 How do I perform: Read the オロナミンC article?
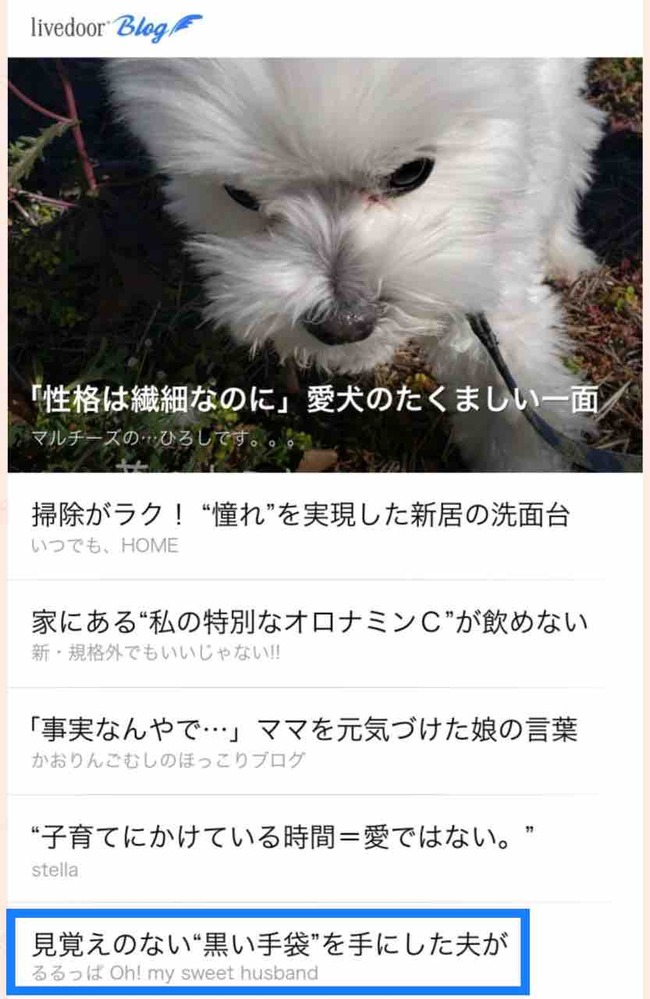(310, 624)
